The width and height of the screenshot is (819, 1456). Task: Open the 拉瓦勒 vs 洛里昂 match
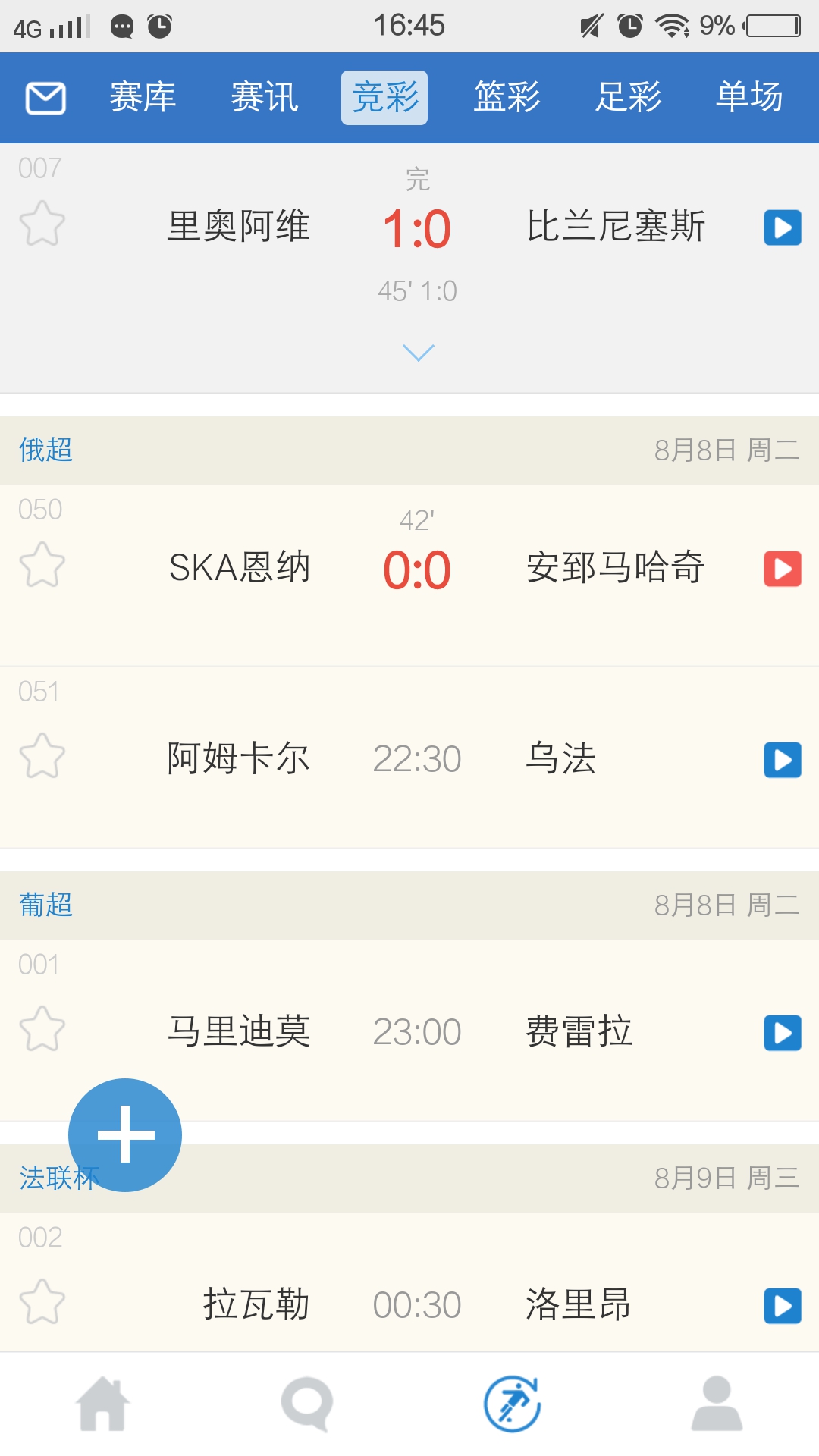(x=417, y=1304)
